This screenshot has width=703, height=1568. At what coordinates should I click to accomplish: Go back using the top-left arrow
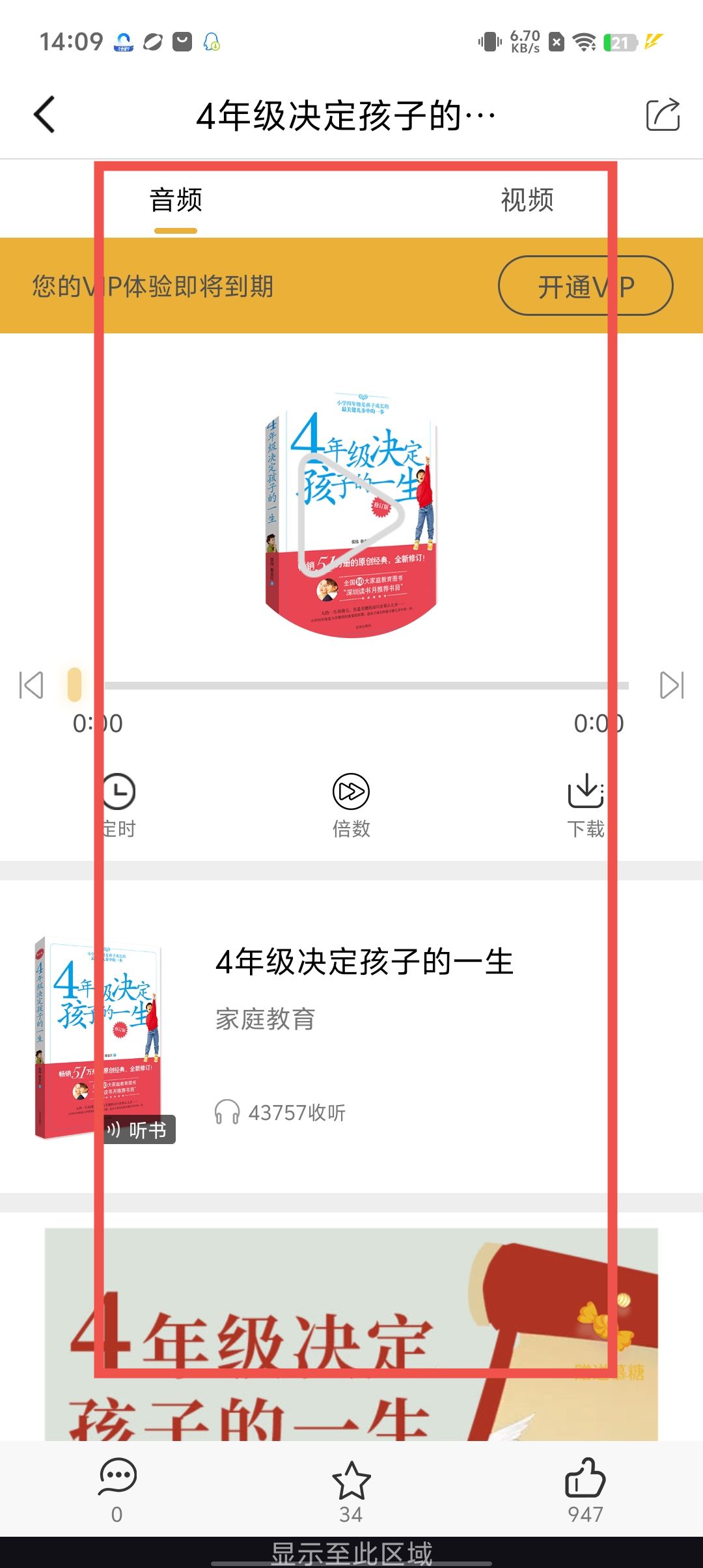[44, 115]
